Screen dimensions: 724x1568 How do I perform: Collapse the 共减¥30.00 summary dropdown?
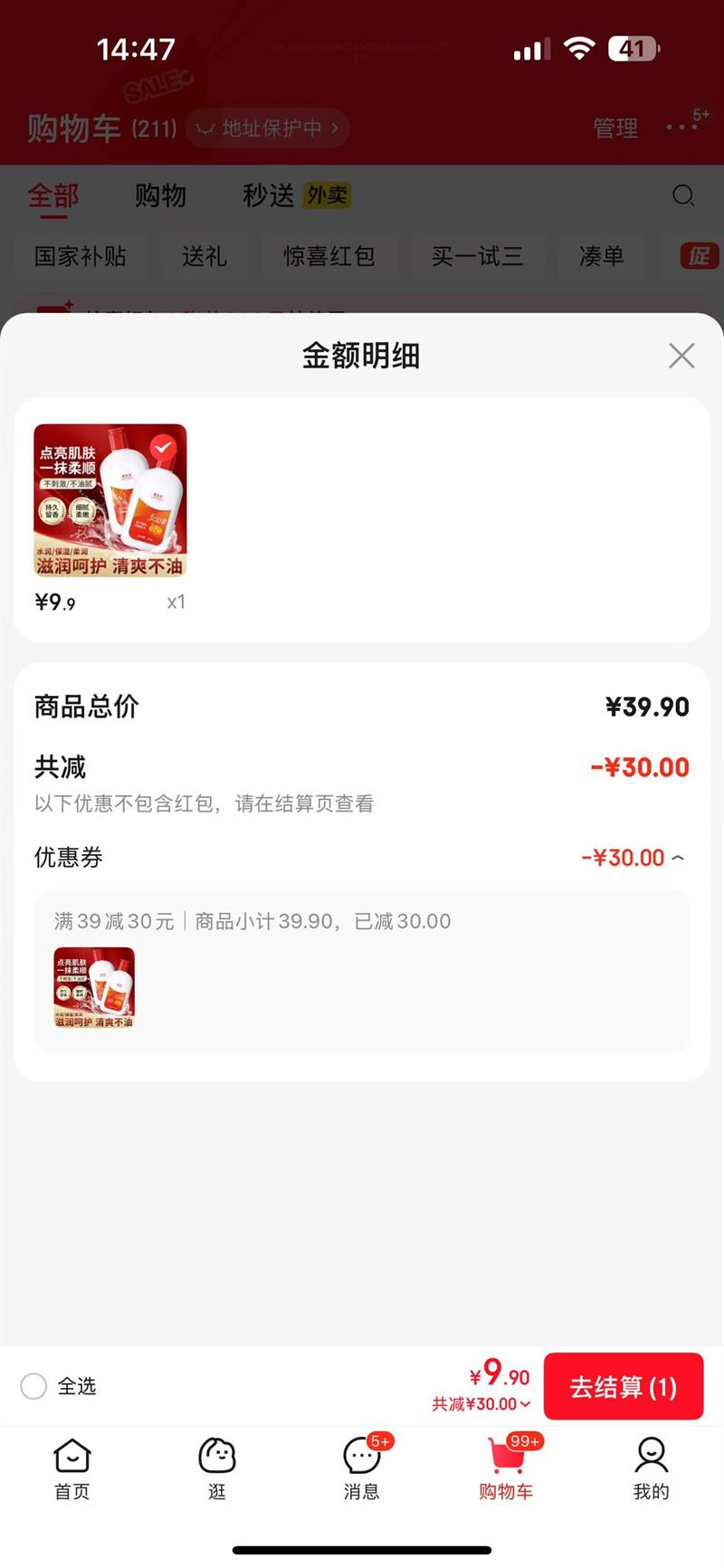[481, 1404]
